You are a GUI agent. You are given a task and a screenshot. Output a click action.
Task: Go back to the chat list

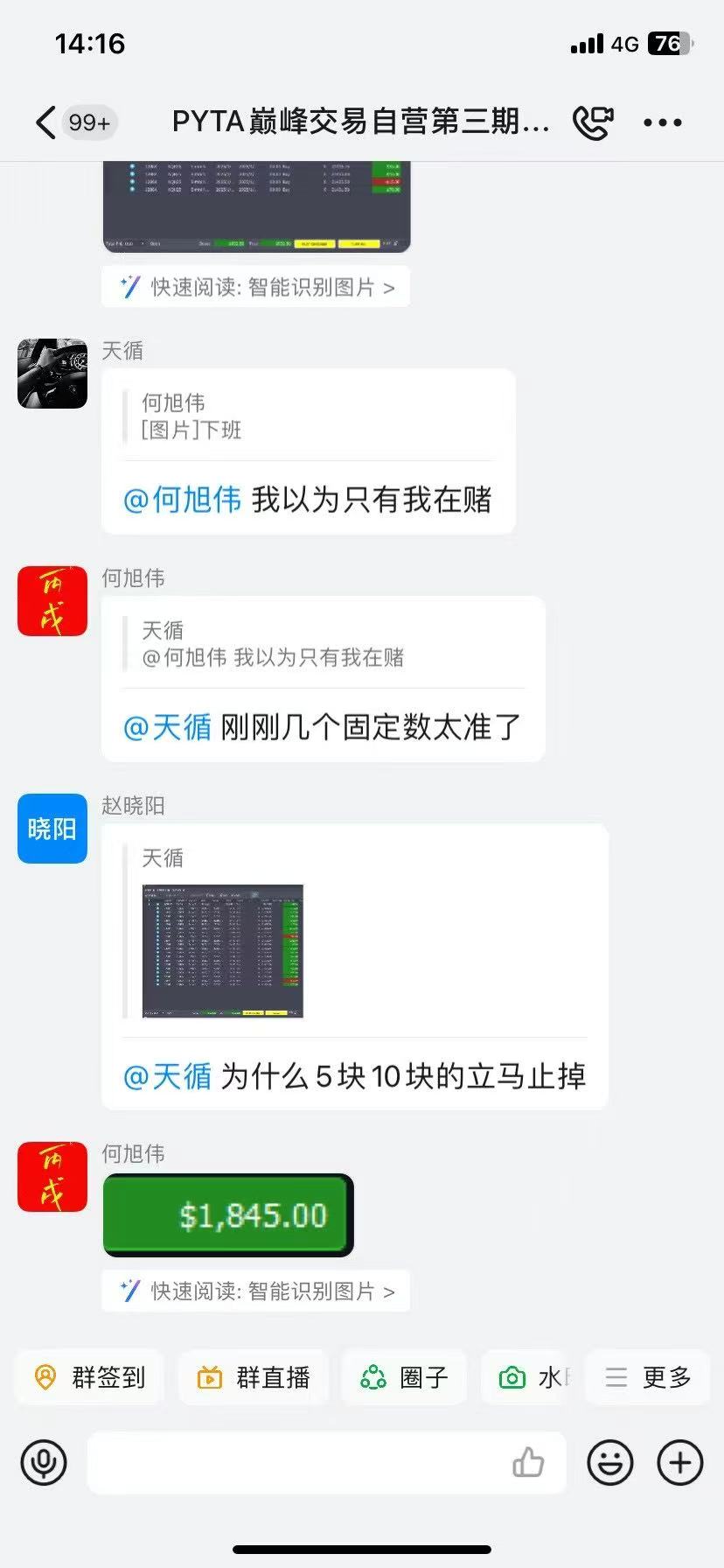[45, 122]
